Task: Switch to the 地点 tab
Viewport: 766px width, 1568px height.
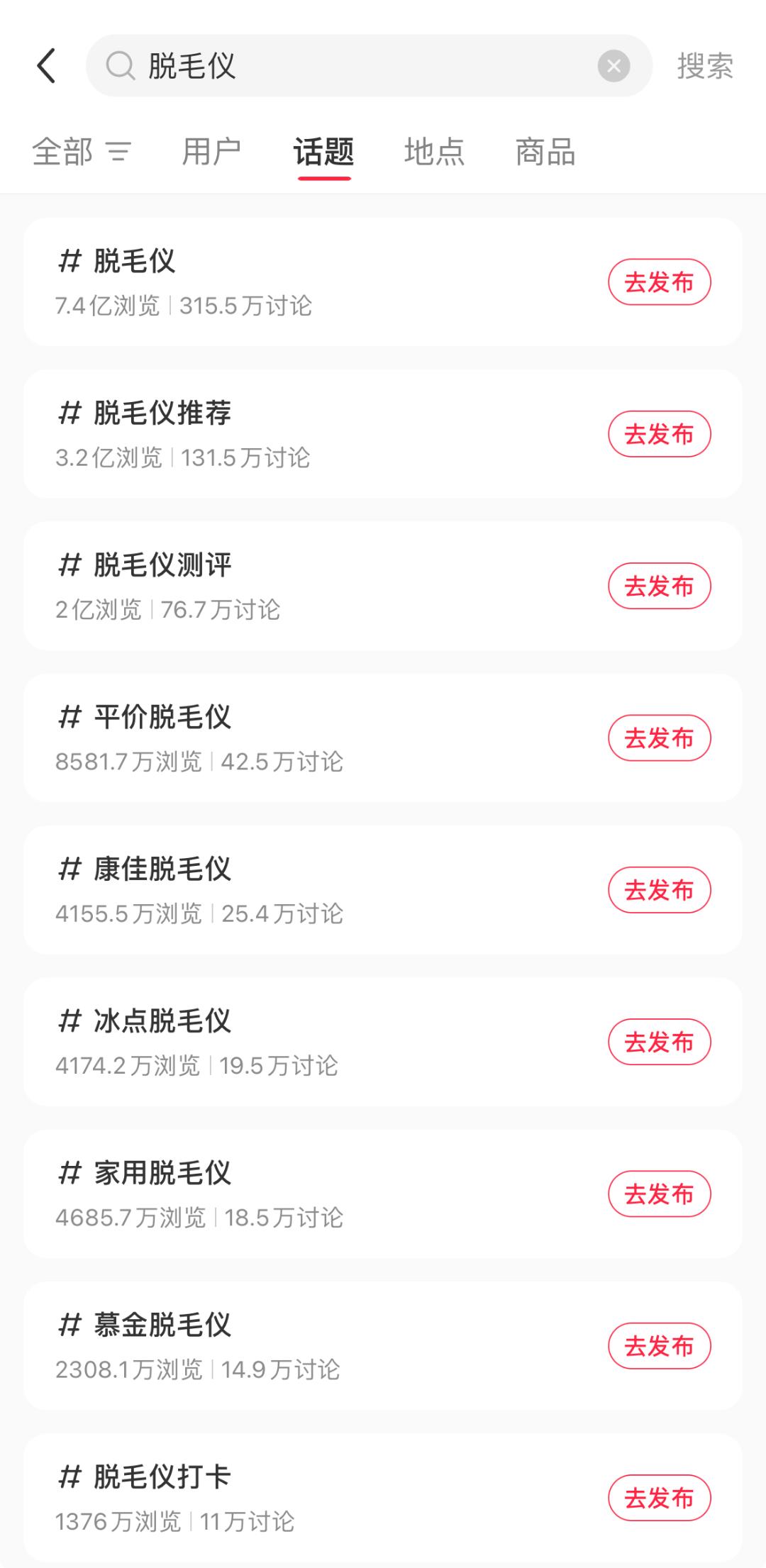Action: click(435, 152)
